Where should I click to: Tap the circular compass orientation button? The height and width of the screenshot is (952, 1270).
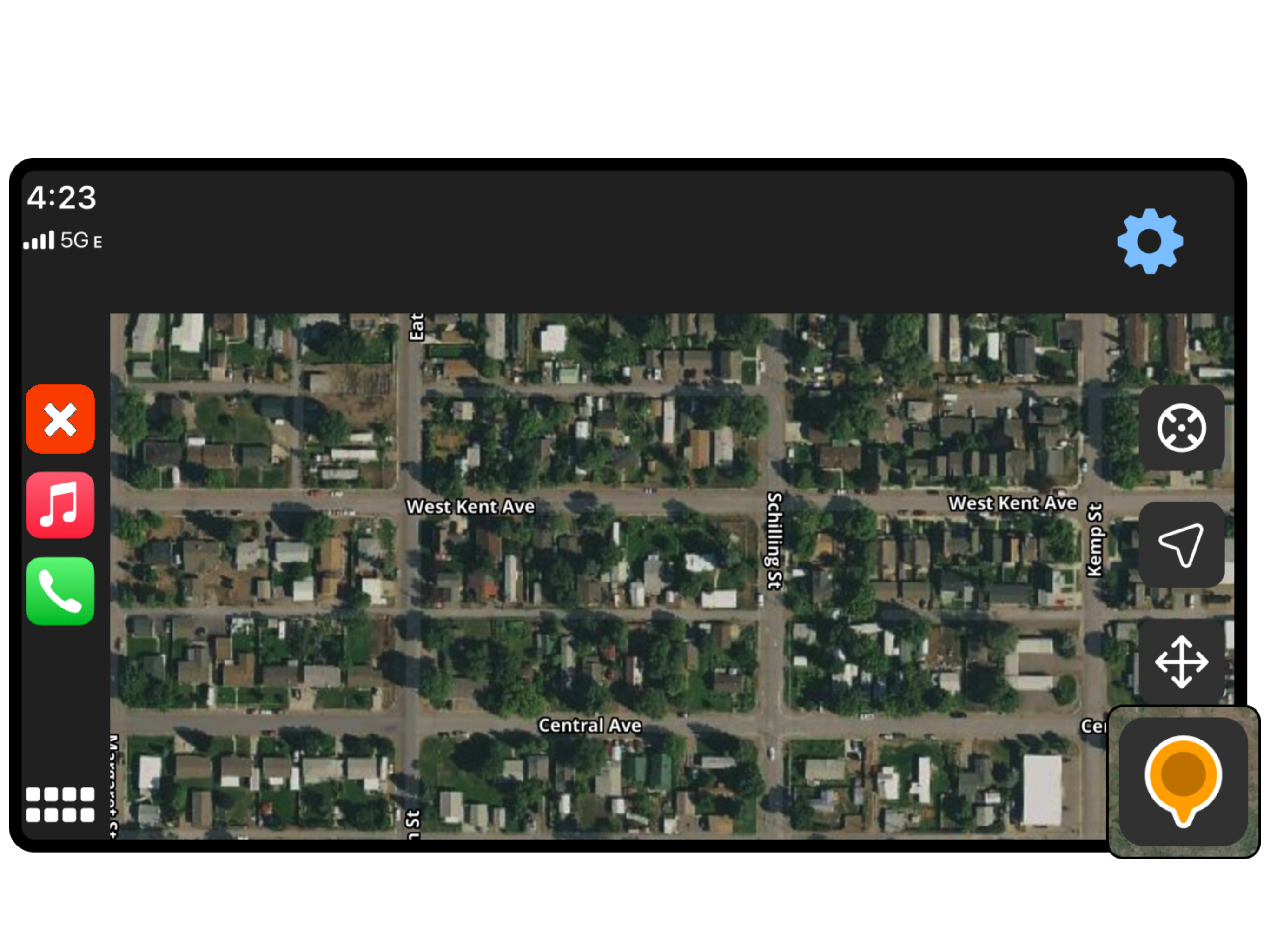point(1181,428)
